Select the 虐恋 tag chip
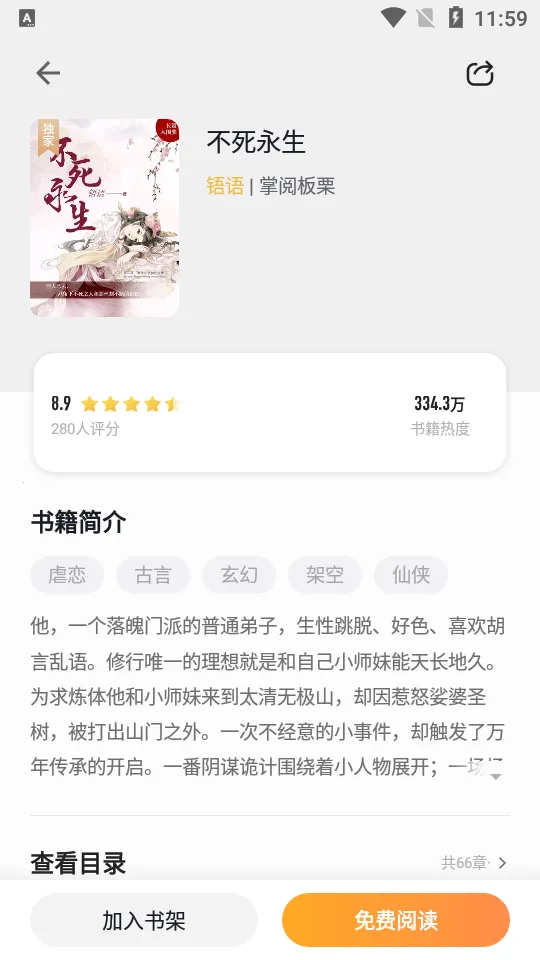Viewport: 540px width, 960px height. [67, 575]
